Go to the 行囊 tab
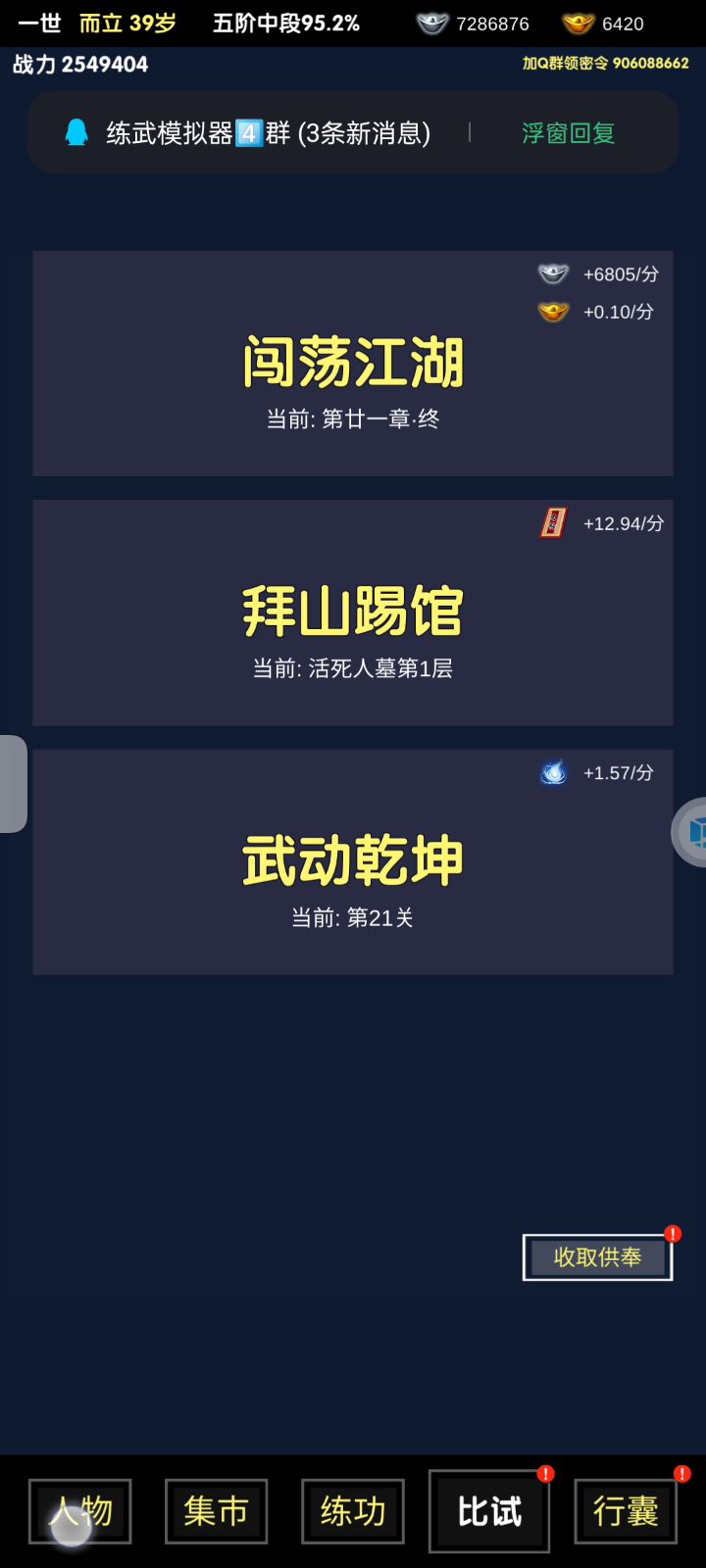The image size is (706, 1568). (x=626, y=1511)
